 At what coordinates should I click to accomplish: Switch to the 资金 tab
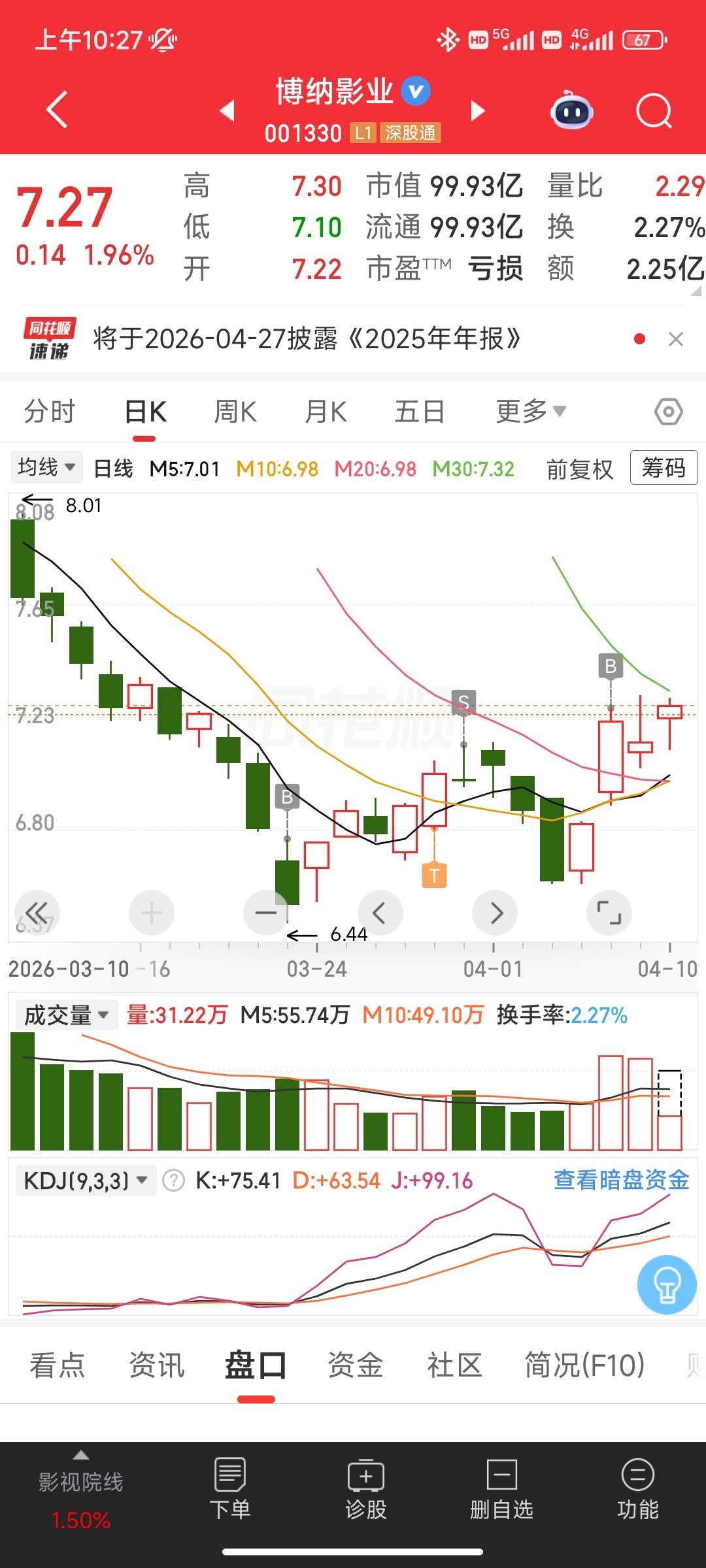click(355, 1365)
